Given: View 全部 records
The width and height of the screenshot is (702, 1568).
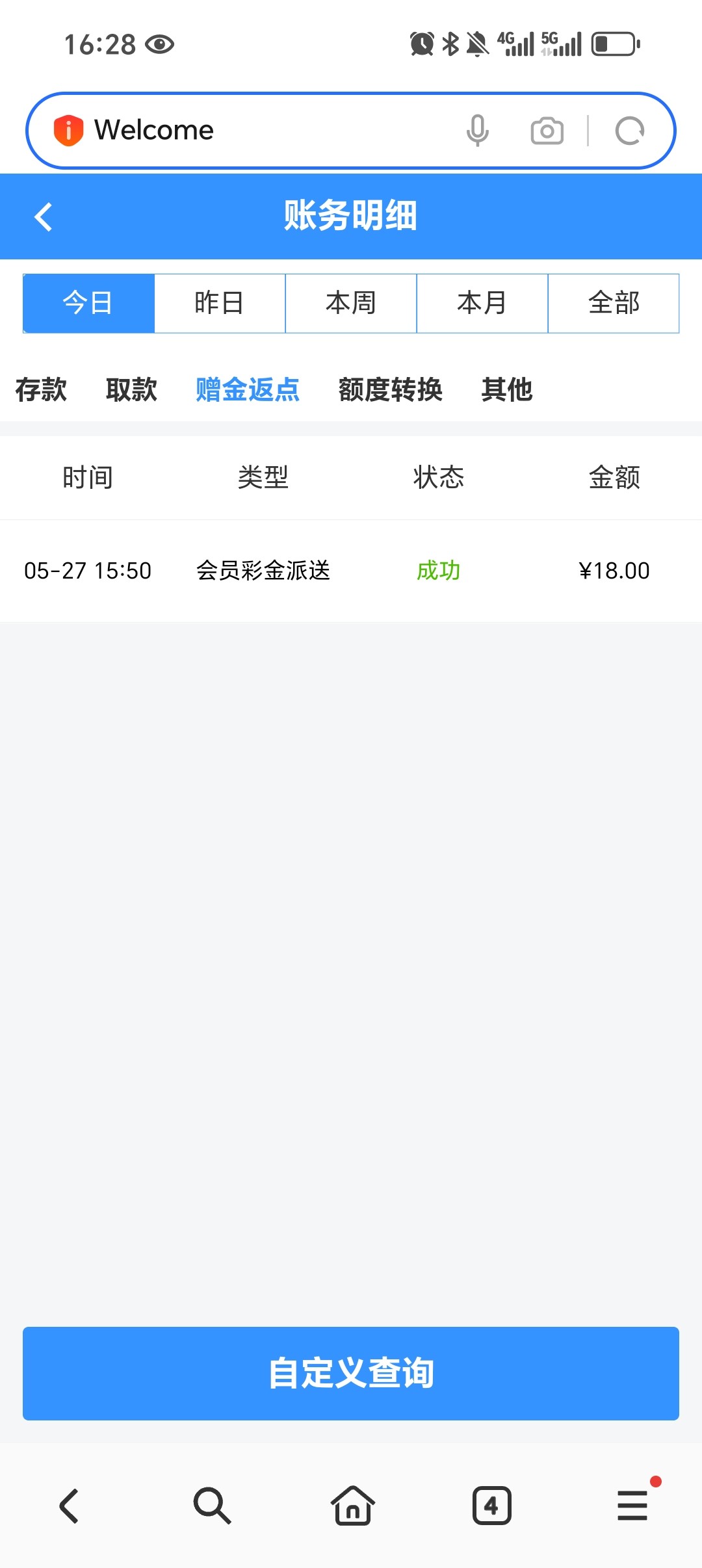Looking at the screenshot, I should 614,303.
